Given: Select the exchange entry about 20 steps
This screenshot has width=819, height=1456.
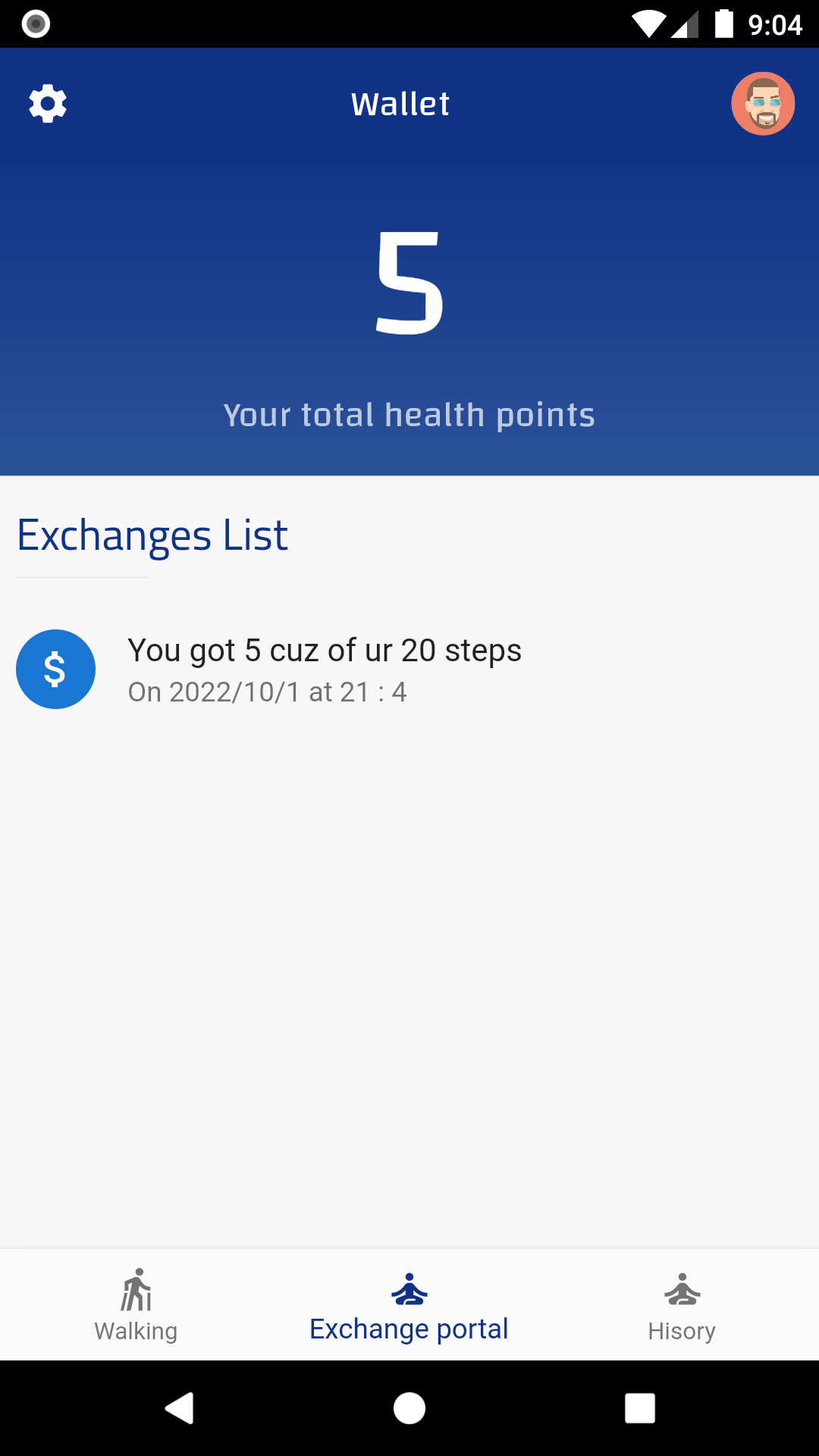Looking at the screenshot, I should (326, 650).
